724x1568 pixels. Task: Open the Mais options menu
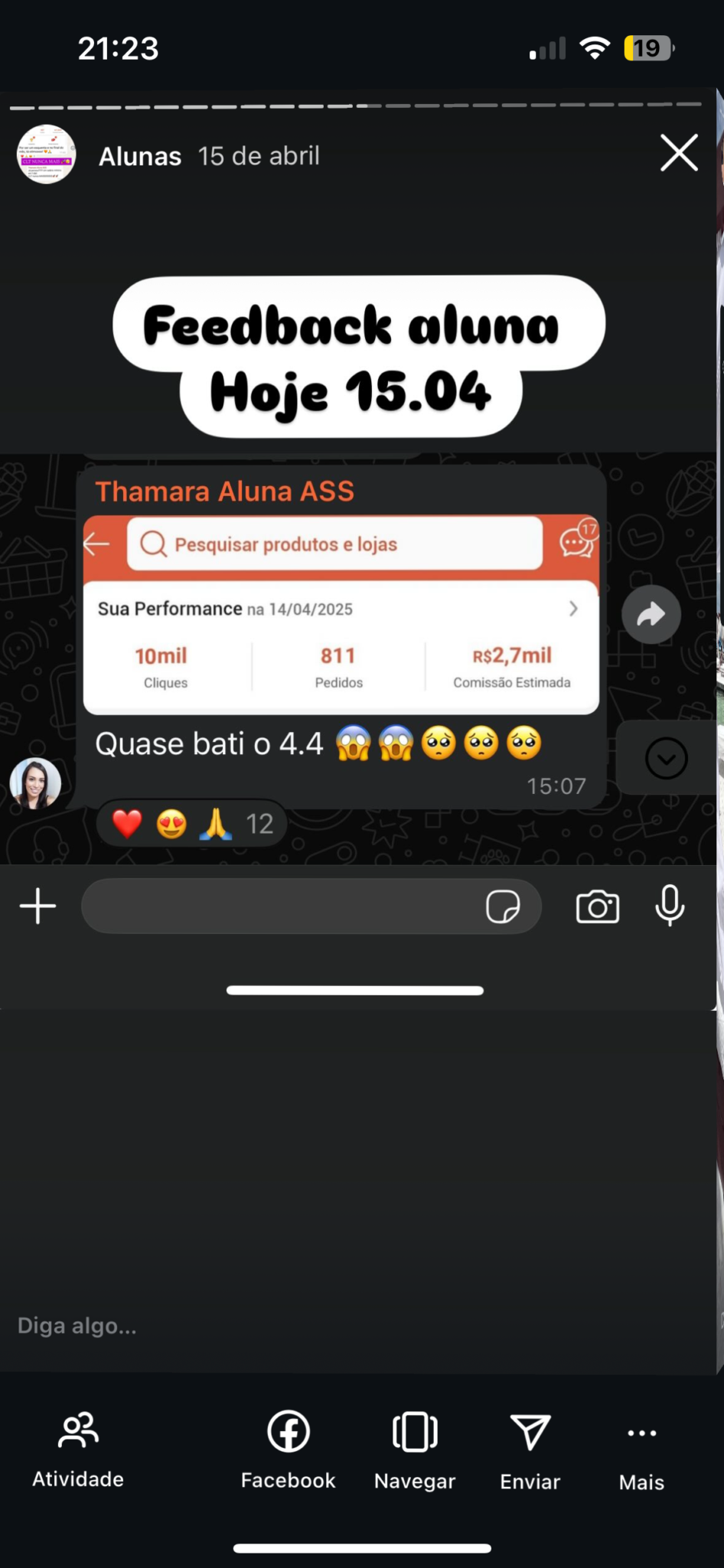point(641,1449)
